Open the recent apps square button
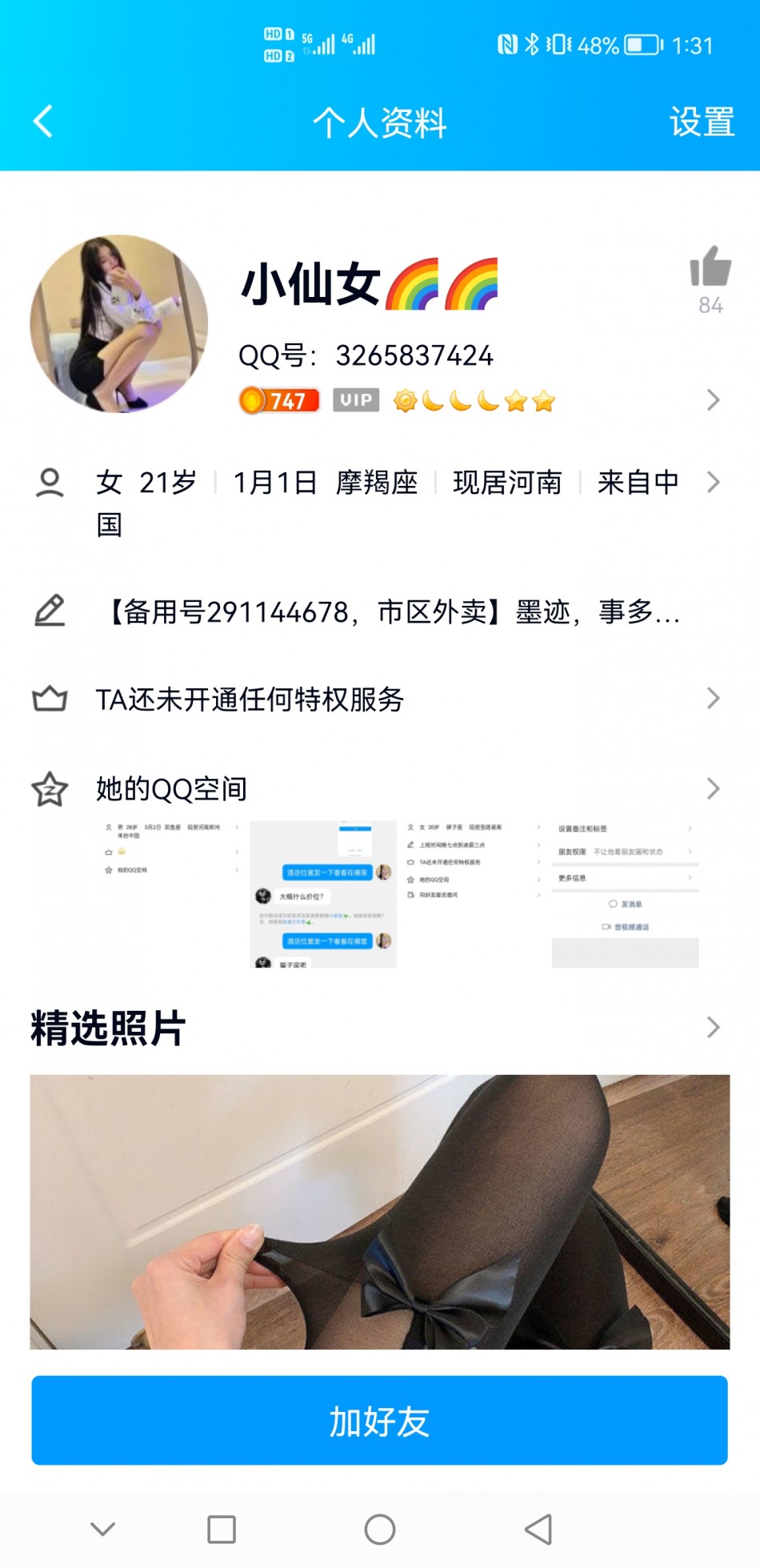This screenshot has width=760, height=1568. point(222,1530)
